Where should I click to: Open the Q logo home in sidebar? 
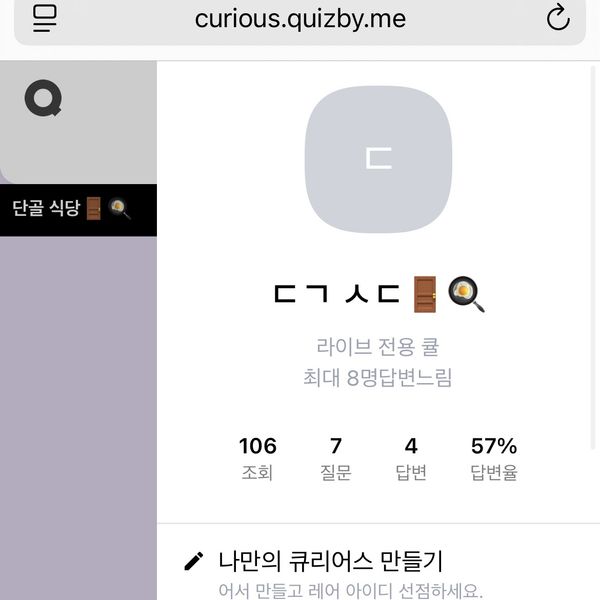pyautogui.click(x=44, y=99)
